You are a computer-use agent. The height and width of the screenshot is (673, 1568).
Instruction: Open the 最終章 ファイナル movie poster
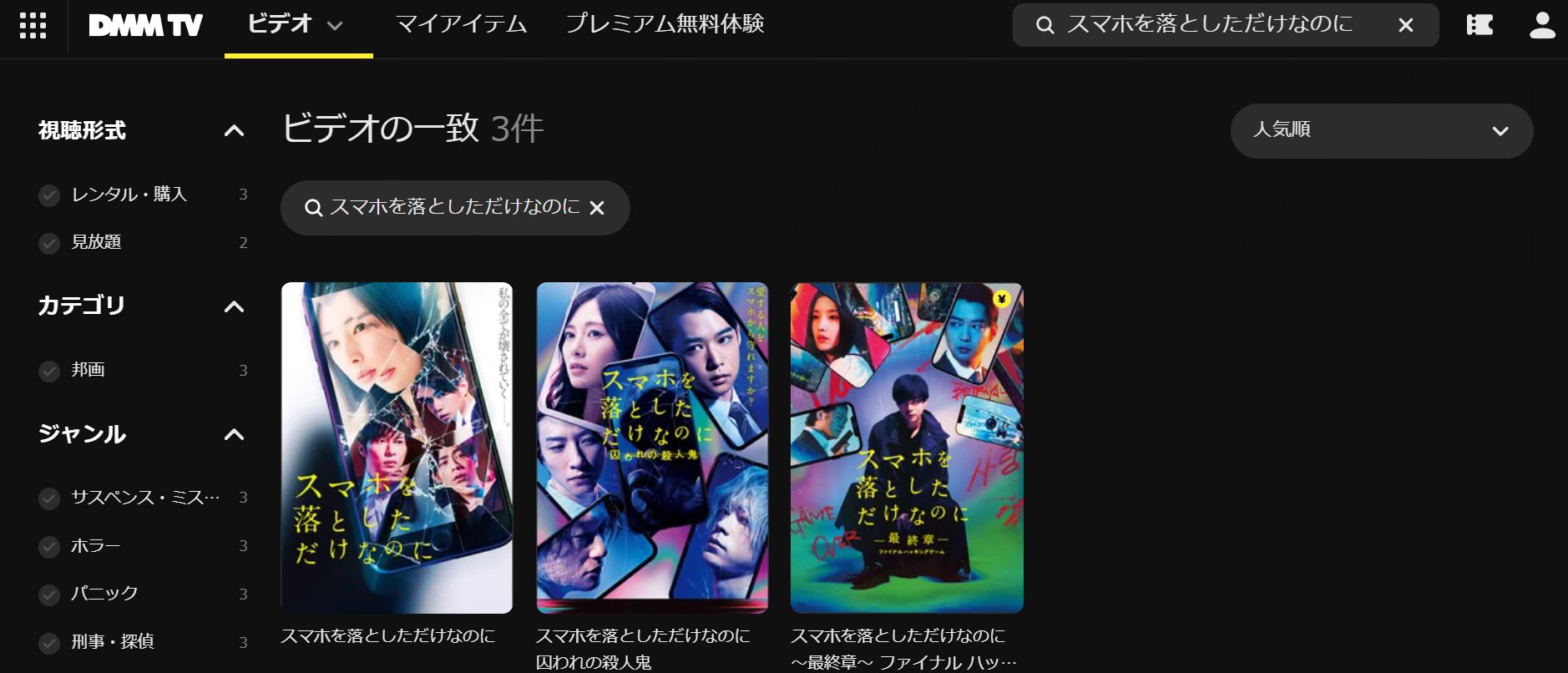pyautogui.click(x=906, y=448)
